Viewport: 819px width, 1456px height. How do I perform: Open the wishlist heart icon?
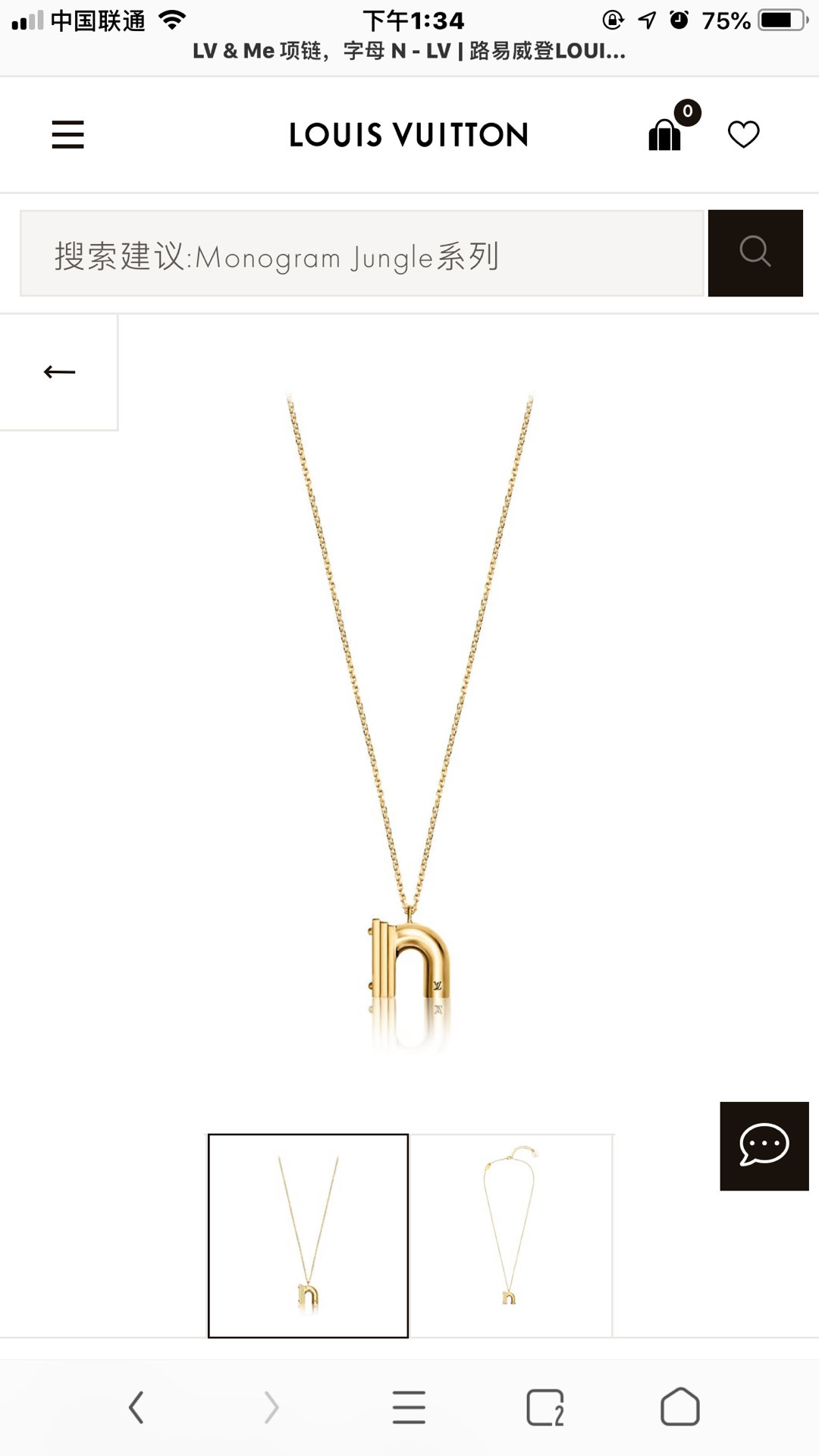(x=743, y=134)
